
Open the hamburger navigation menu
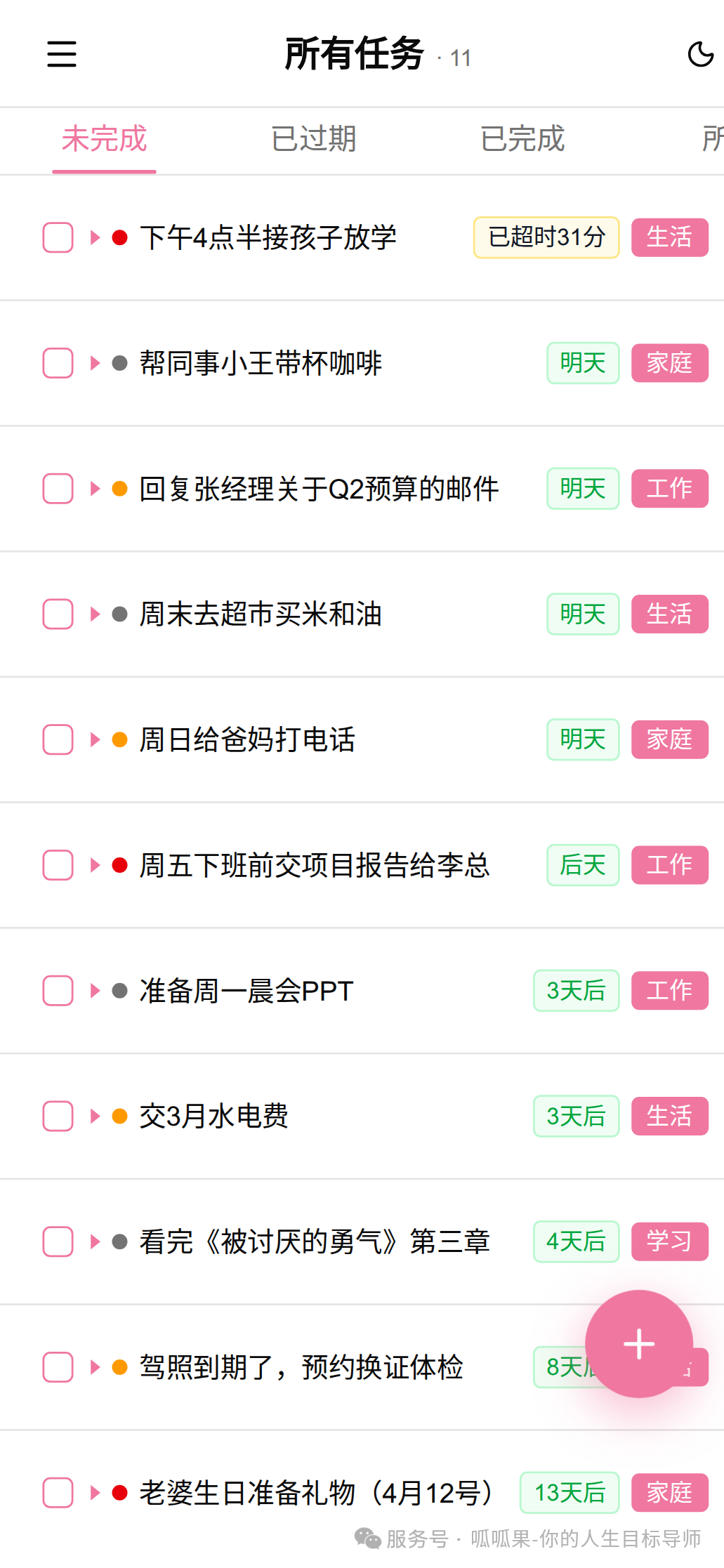[x=60, y=54]
